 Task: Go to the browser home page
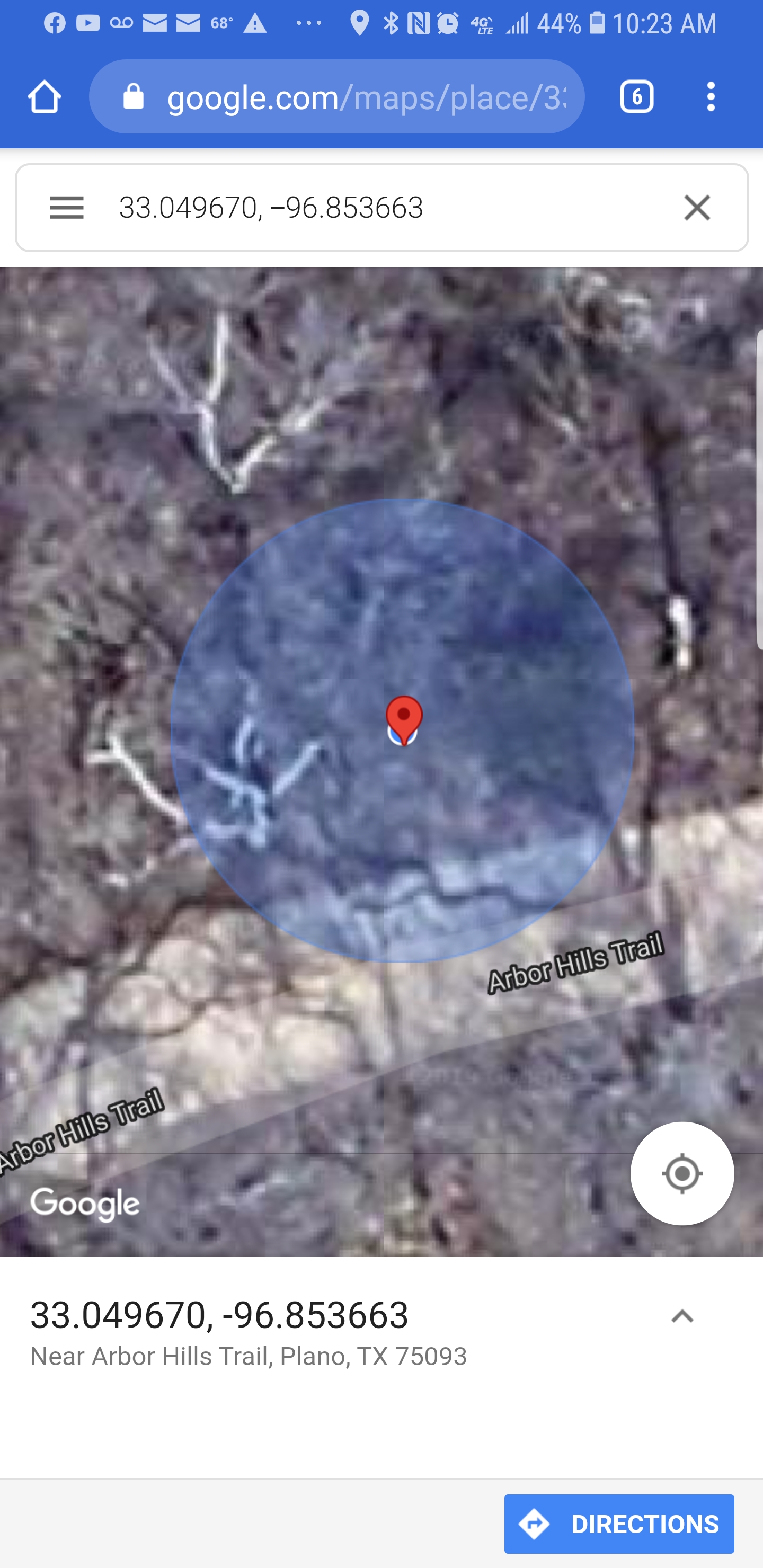(x=45, y=97)
